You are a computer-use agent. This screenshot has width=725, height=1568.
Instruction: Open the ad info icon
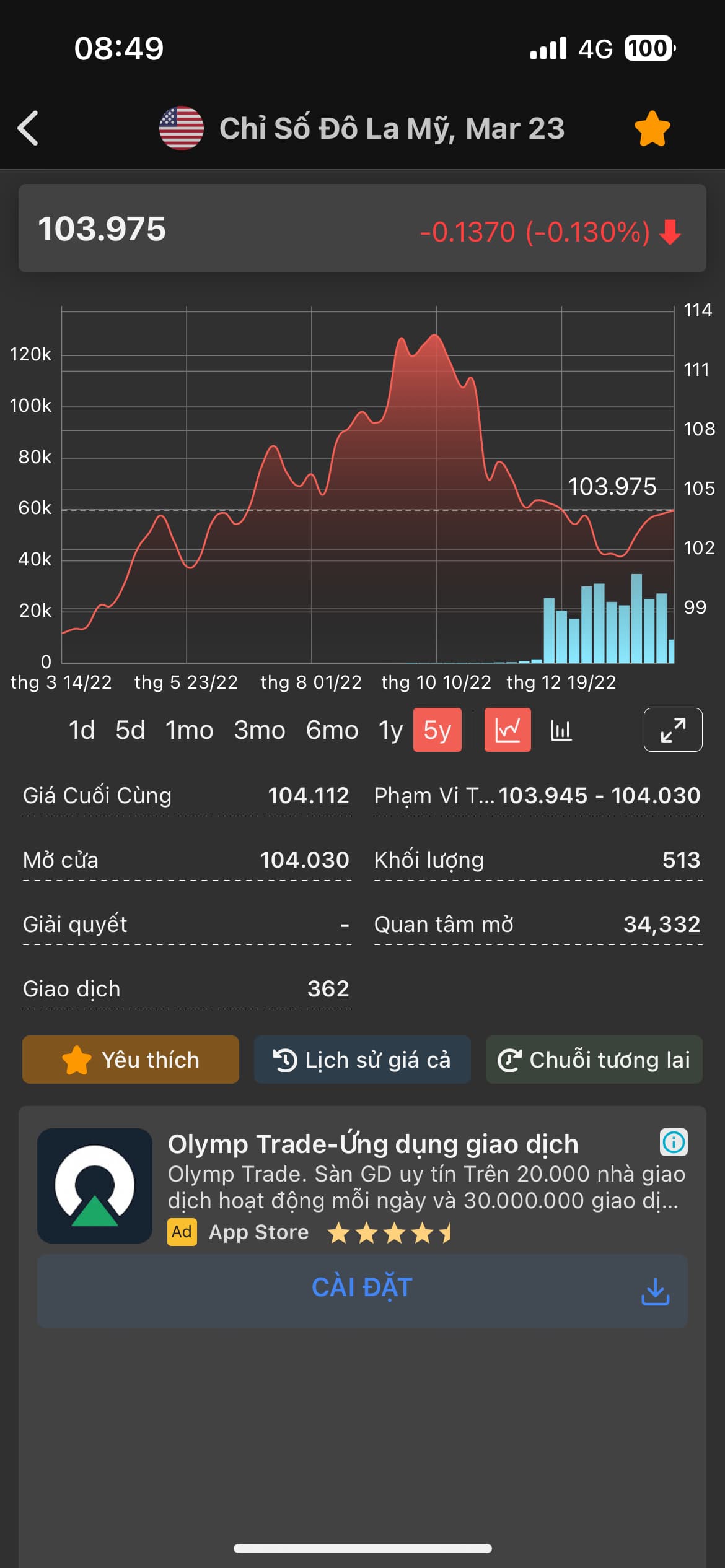tap(674, 1142)
